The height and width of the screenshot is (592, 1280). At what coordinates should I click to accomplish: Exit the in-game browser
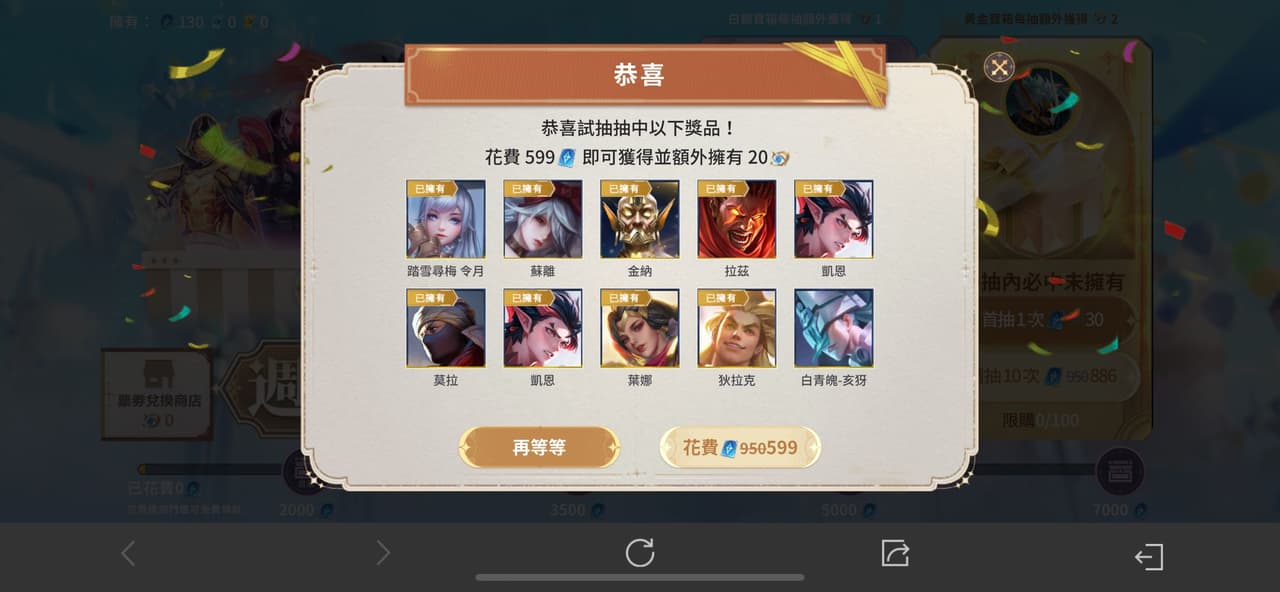coord(1149,556)
